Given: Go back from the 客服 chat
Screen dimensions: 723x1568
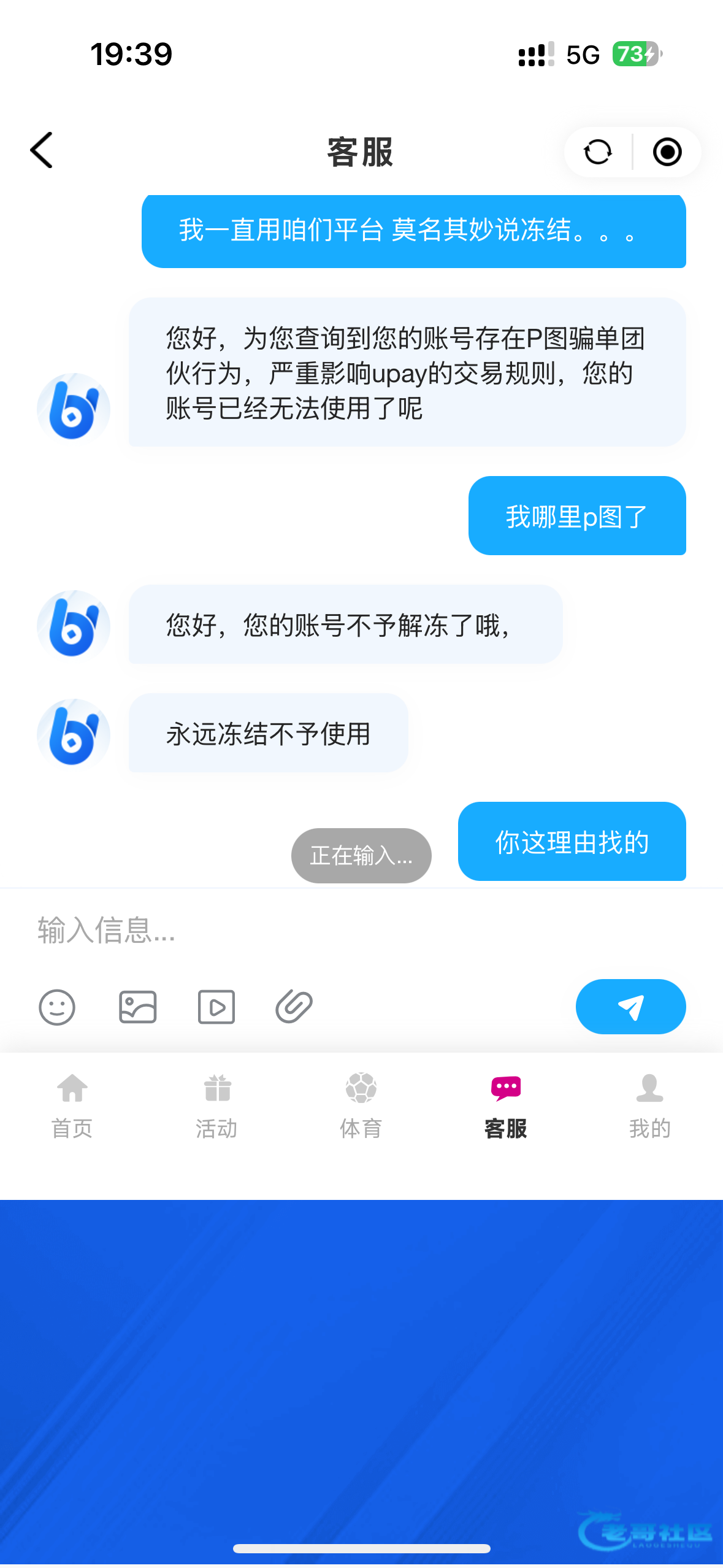Looking at the screenshot, I should 42,150.
